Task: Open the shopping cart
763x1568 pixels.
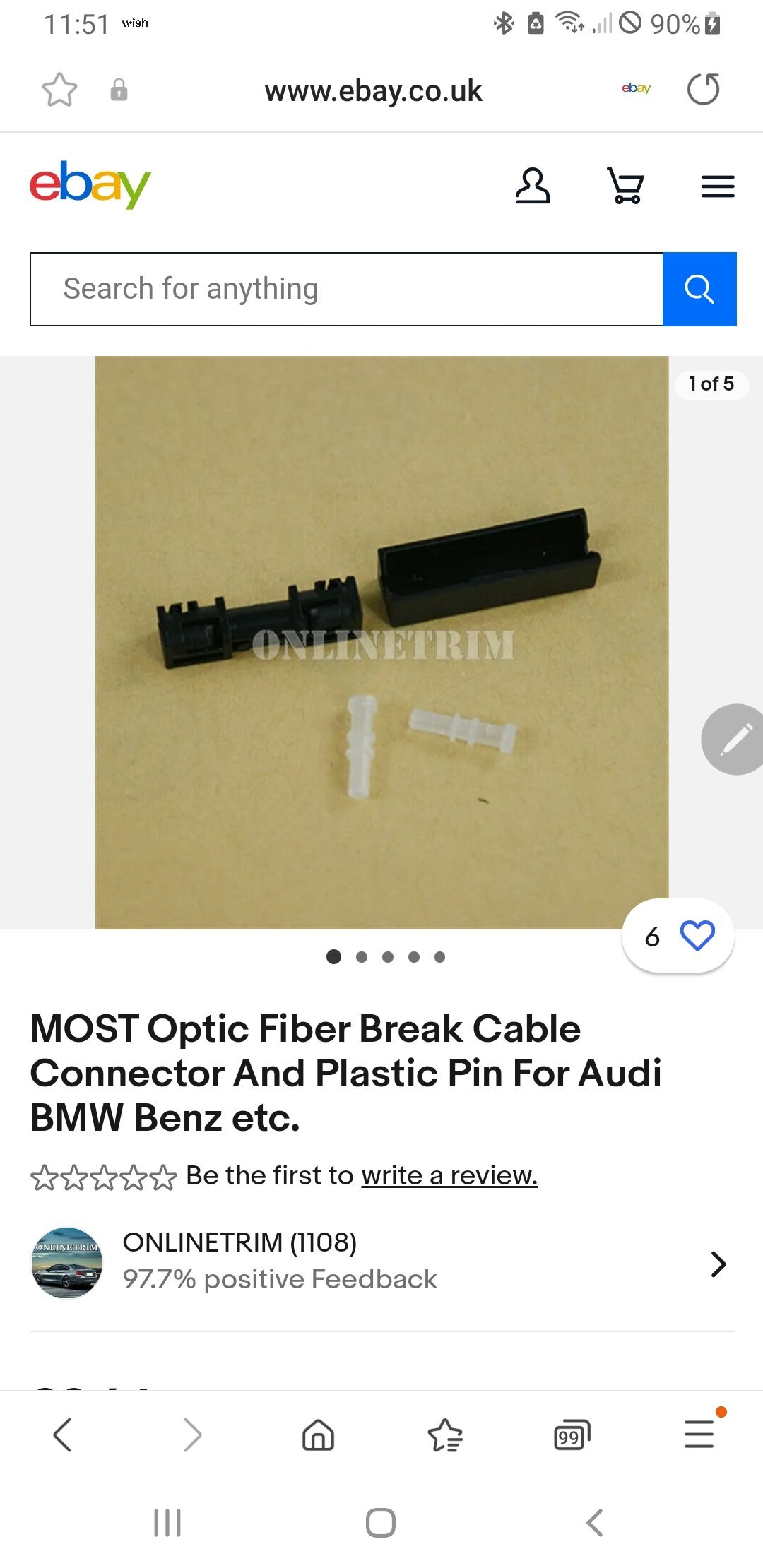Action: 625,186
